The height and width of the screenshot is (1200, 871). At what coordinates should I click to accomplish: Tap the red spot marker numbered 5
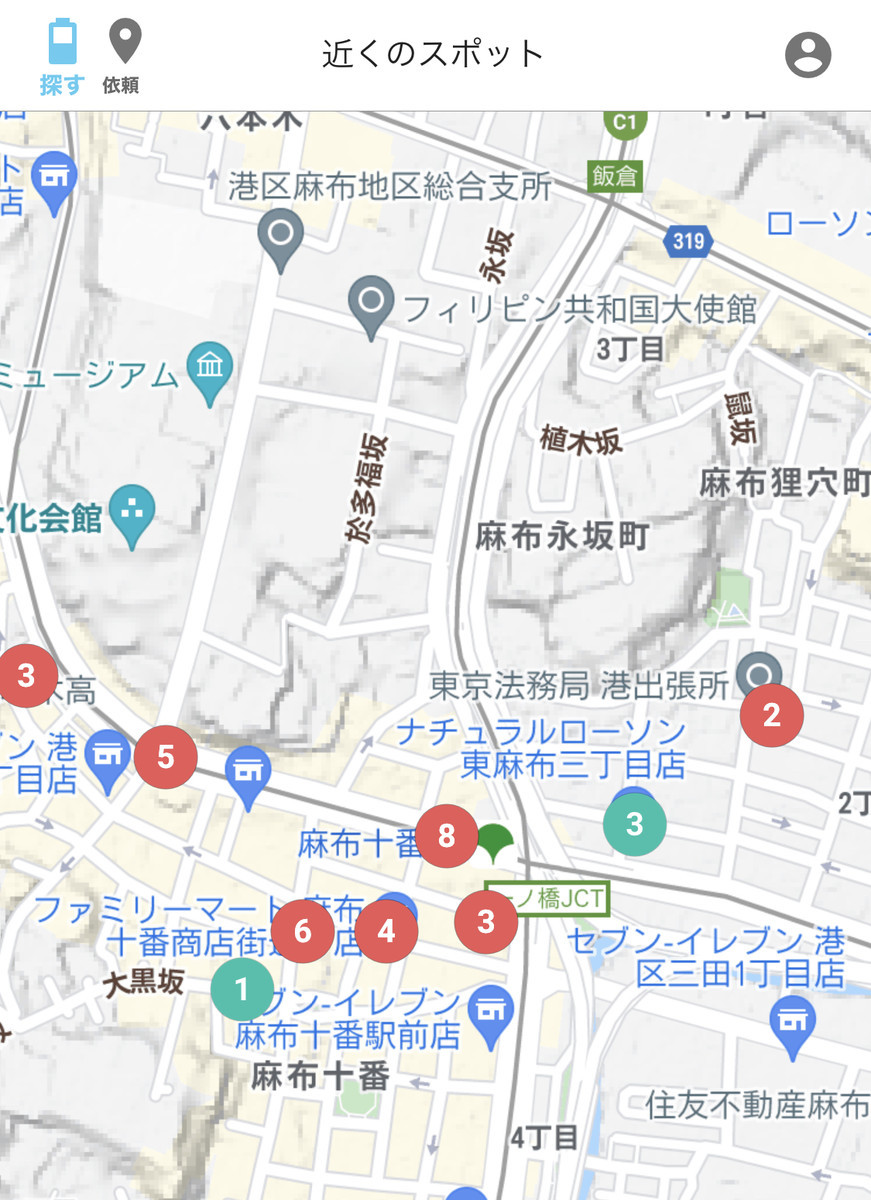(x=166, y=757)
